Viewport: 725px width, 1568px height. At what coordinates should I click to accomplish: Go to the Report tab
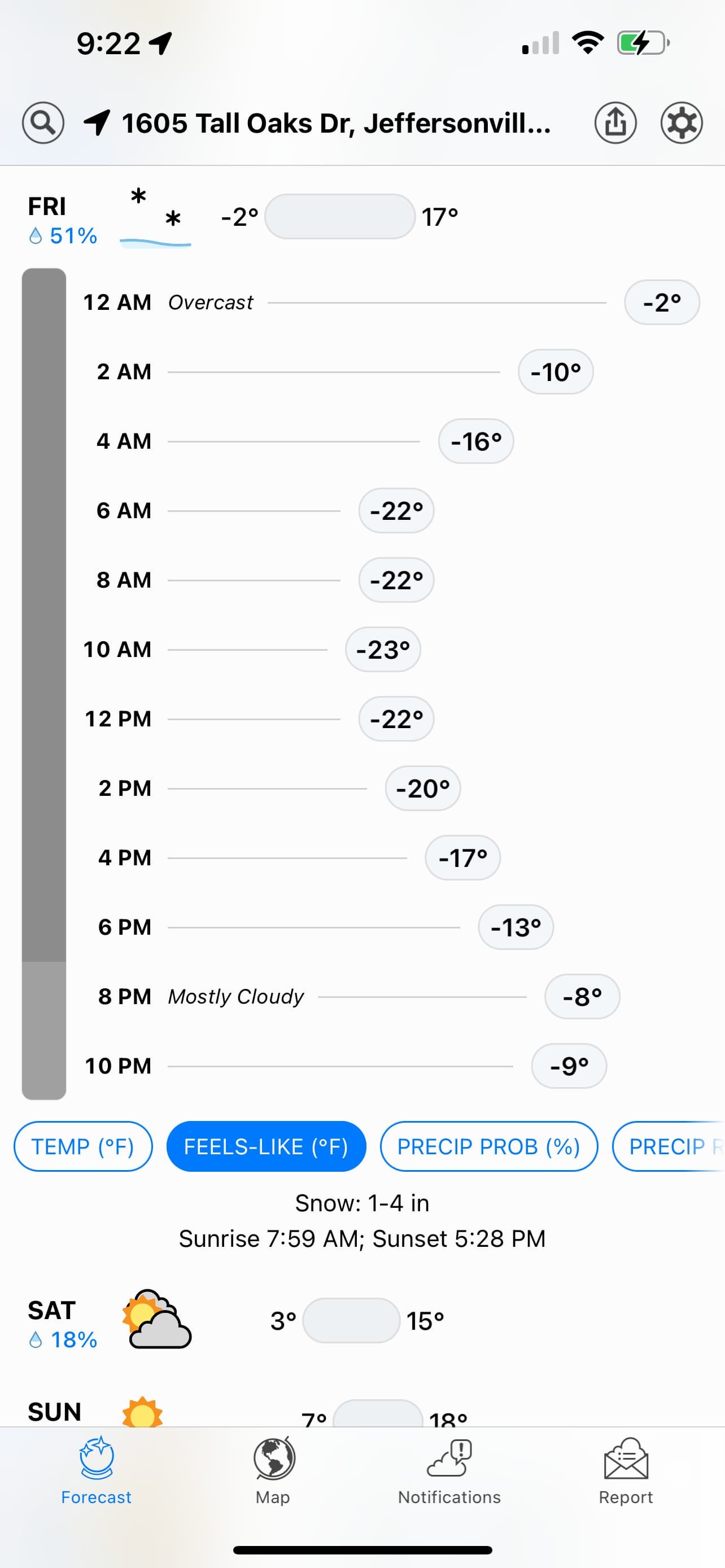626,1471
